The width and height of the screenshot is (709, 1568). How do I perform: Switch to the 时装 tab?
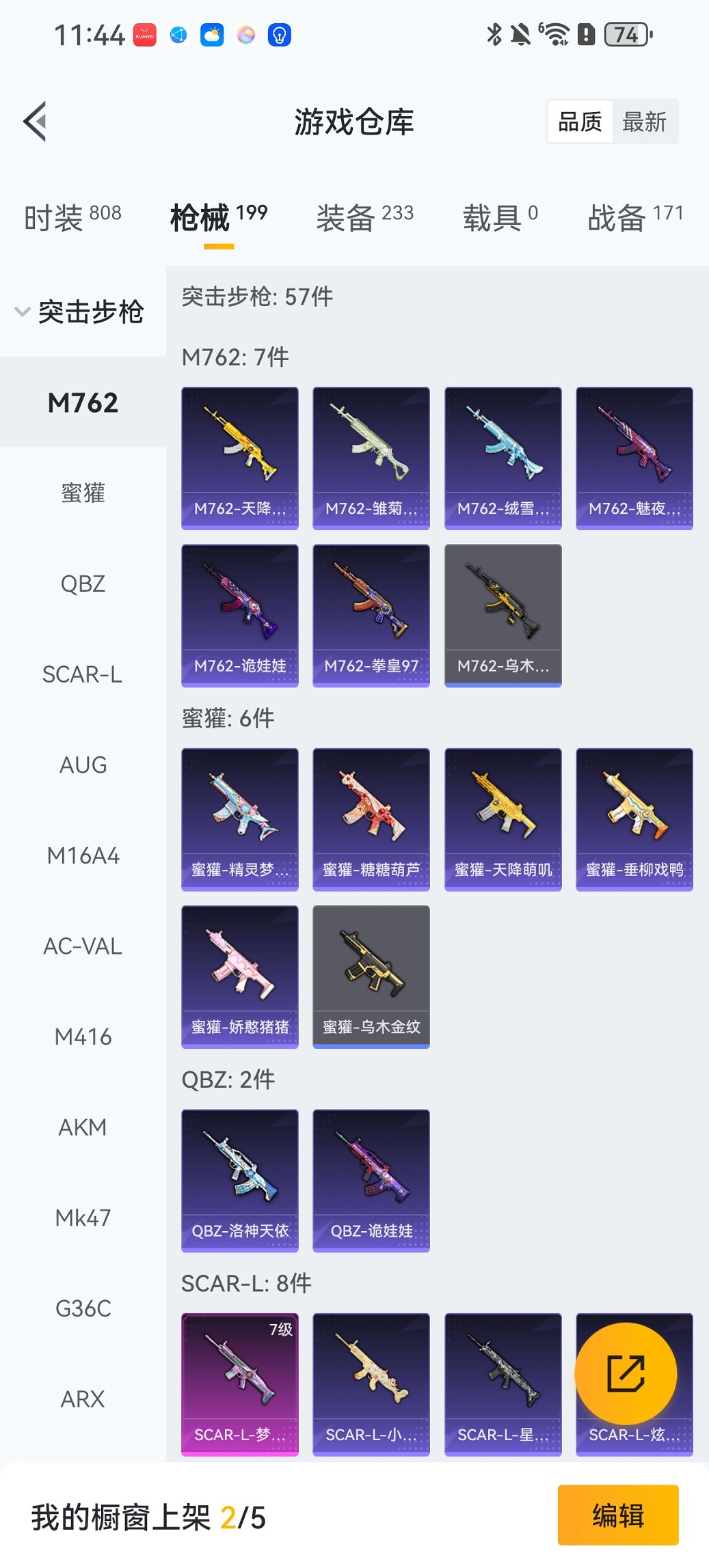pyautogui.click(x=72, y=217)
